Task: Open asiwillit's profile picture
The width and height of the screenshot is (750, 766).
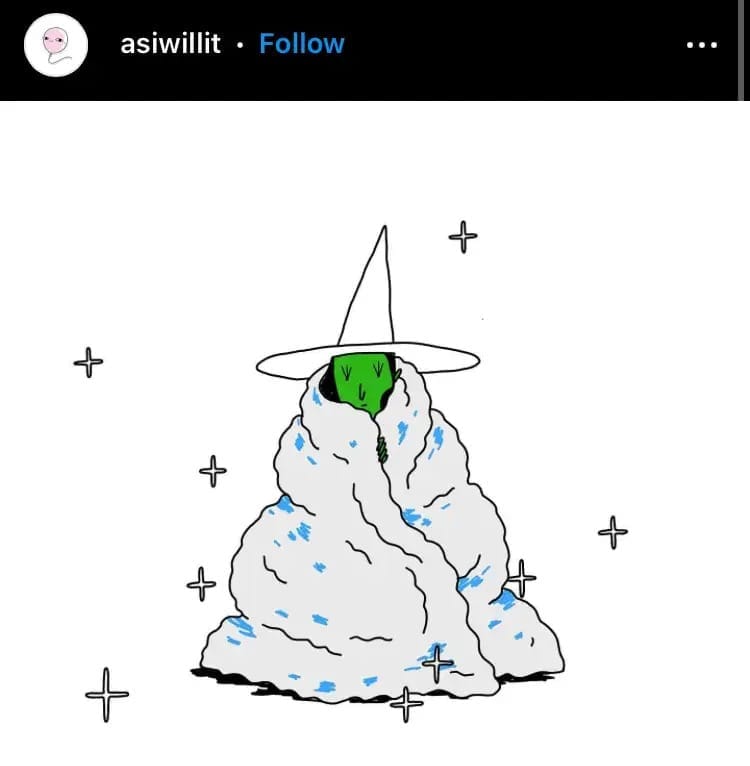Action: [57, 45]
